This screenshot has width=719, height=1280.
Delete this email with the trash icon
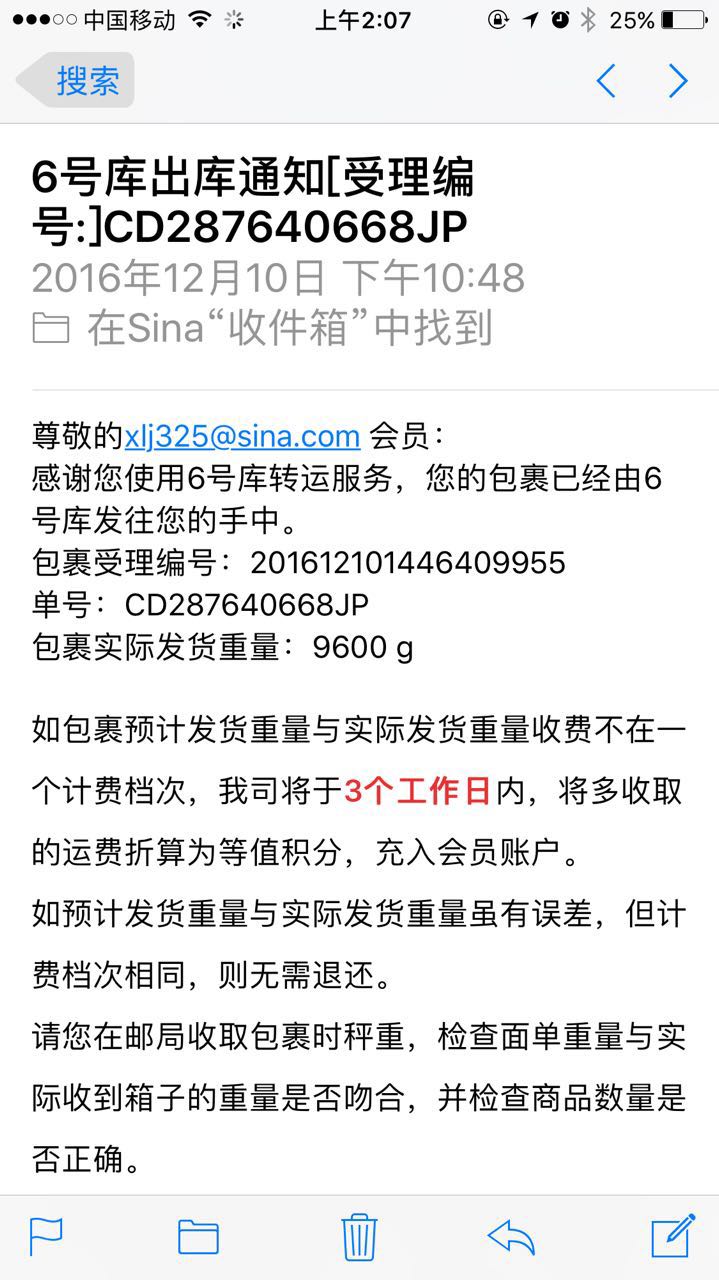tap(358, 1237)
